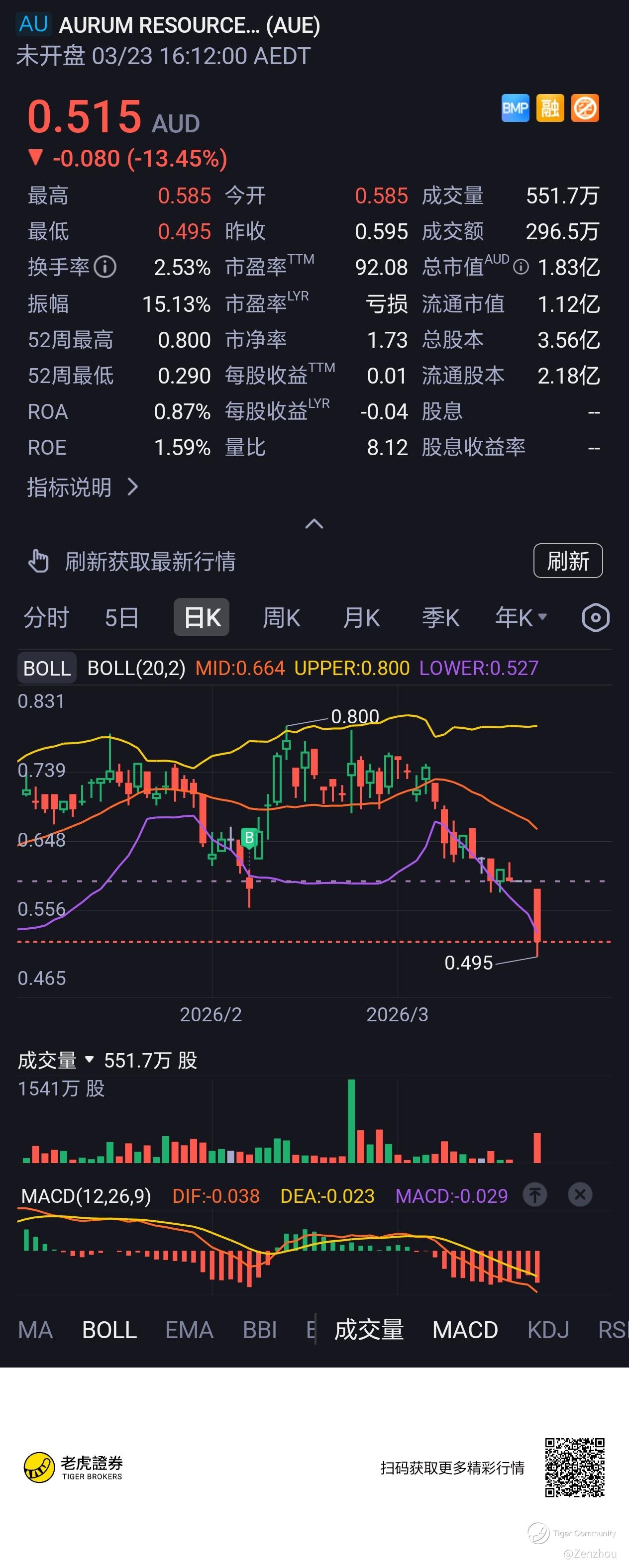629x1568 pixels.
Task: Open the 年K period dropdown
Action: click(521, 617)
